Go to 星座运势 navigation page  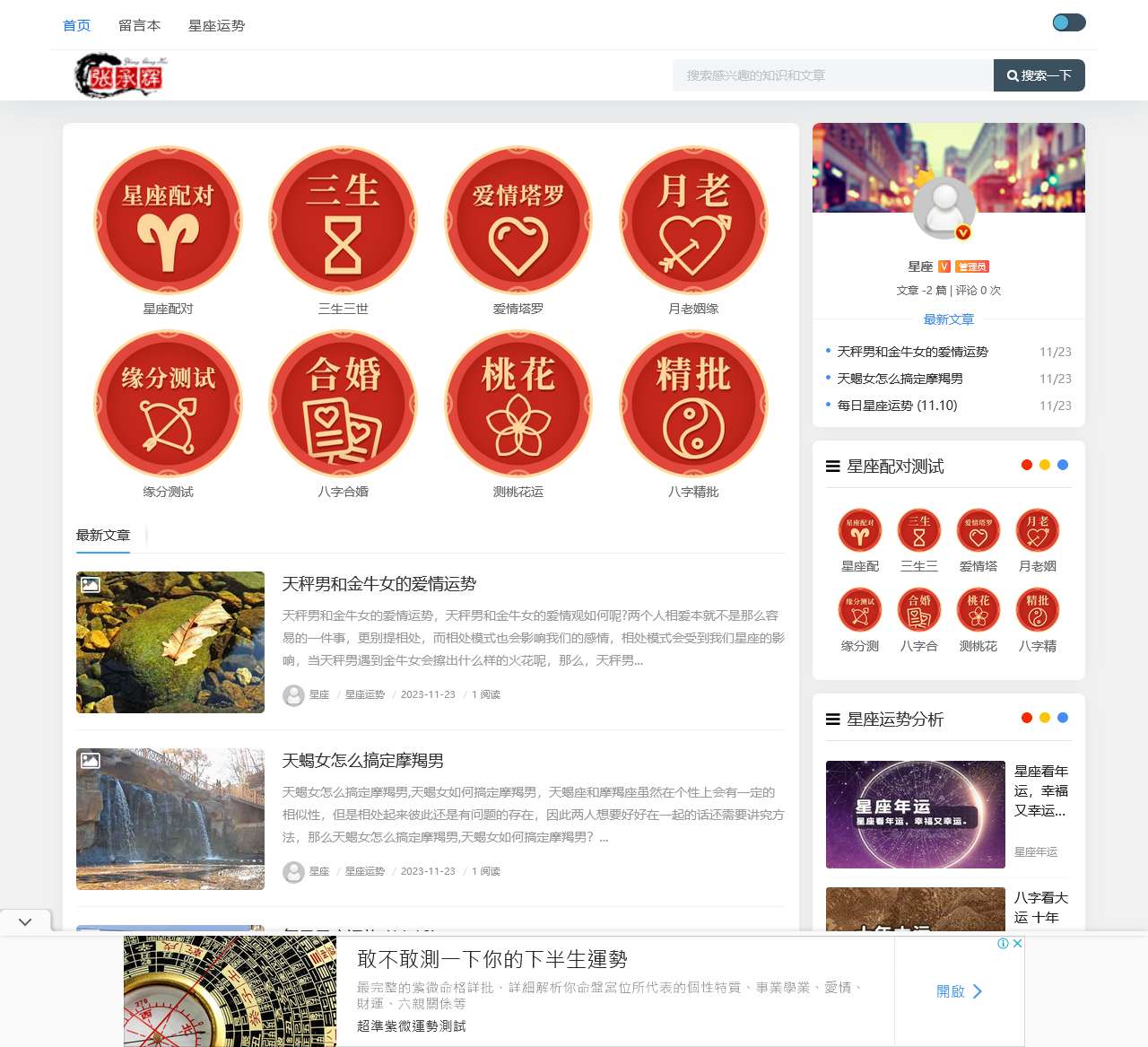[216, 25]
